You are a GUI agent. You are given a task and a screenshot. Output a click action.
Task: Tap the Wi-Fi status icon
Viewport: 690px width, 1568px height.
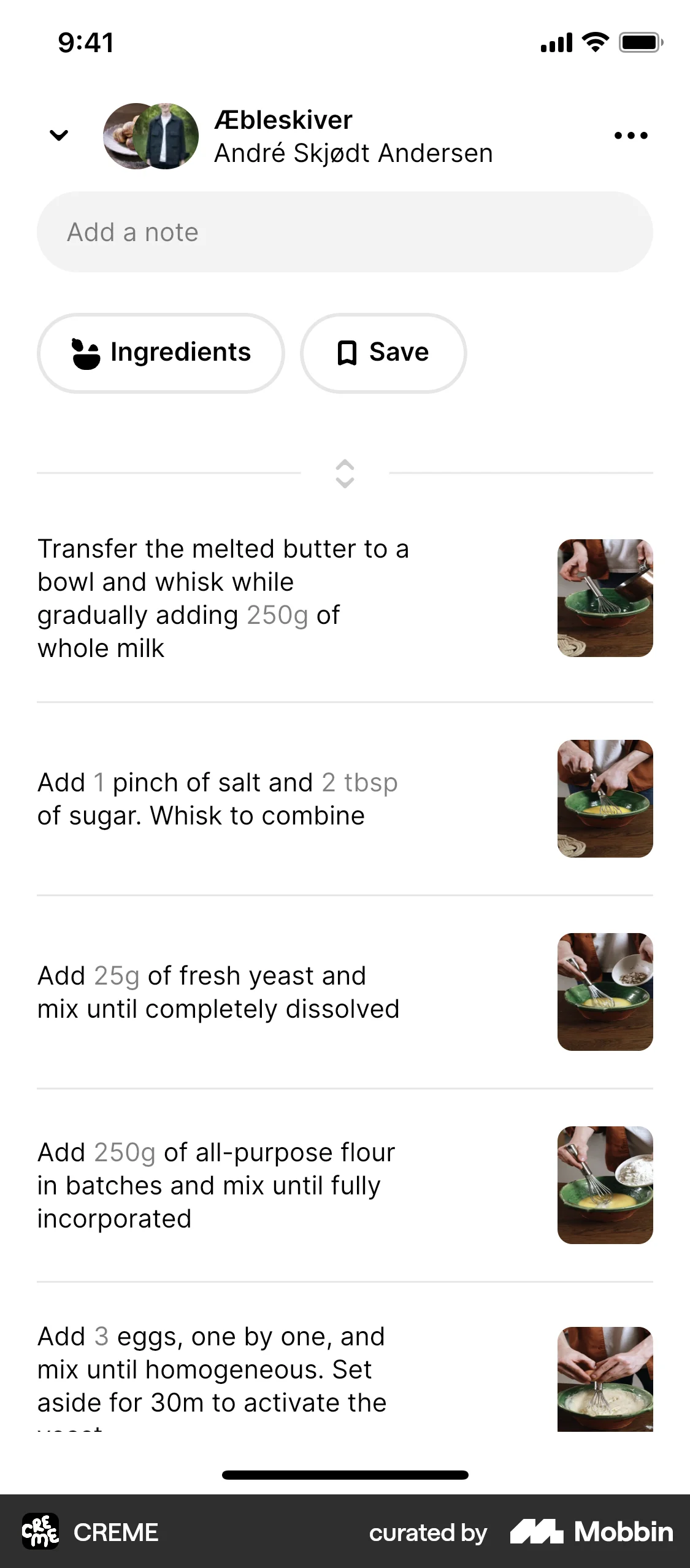click(x=592, y=41)
